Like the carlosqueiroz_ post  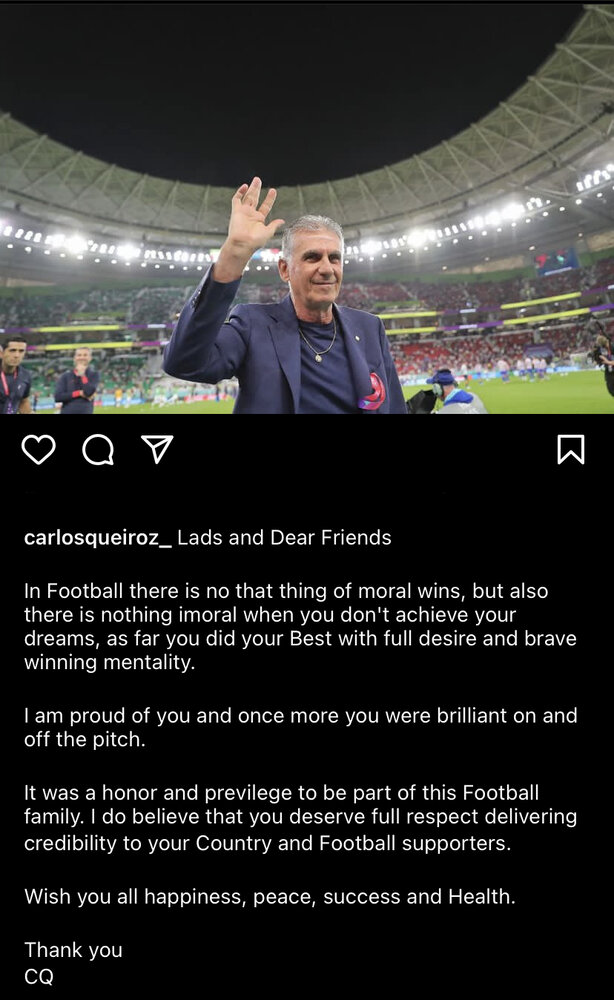point(38,450)
